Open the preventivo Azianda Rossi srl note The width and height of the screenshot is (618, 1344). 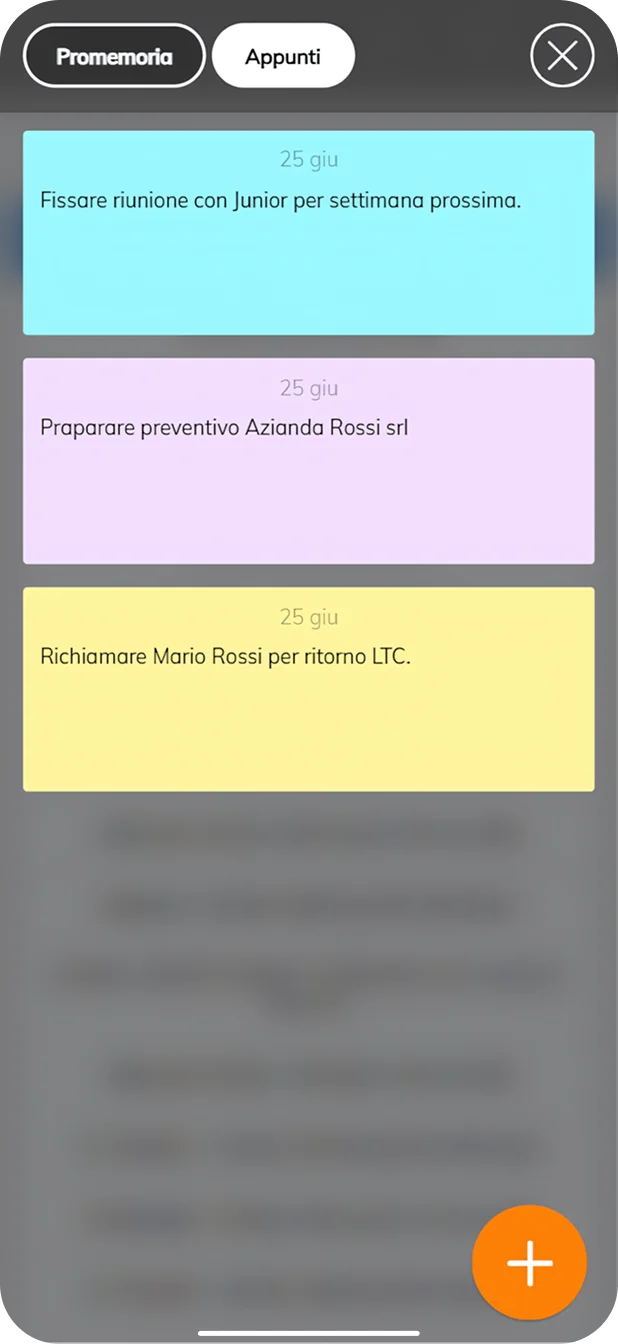(308, 460)
